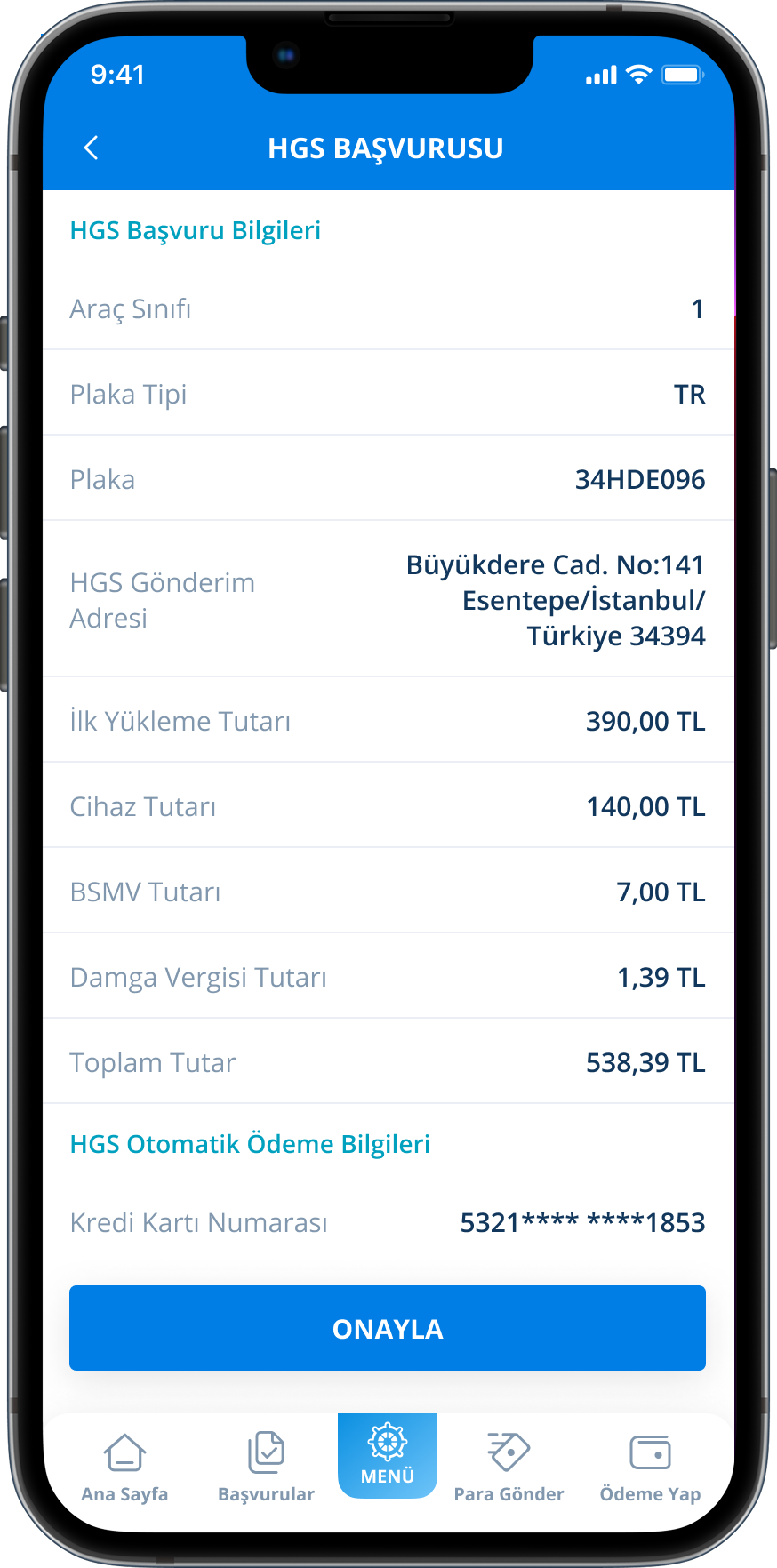The image size is (777, 1568).
Task: Open the central MENÜ button
Action: (x=388, y=1455)
